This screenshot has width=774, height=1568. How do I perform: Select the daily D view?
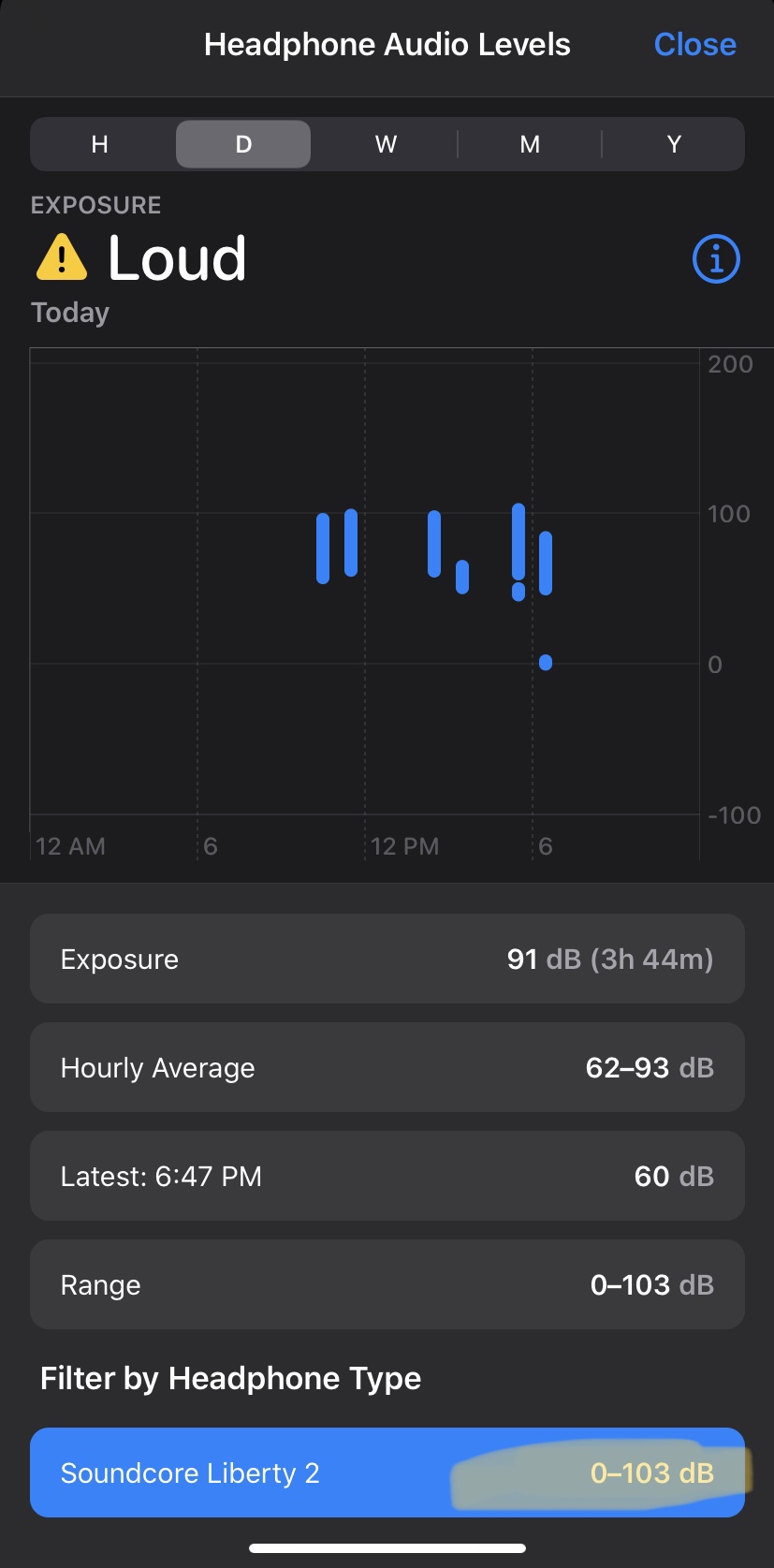pyautogui.click(x=243, y=144)
